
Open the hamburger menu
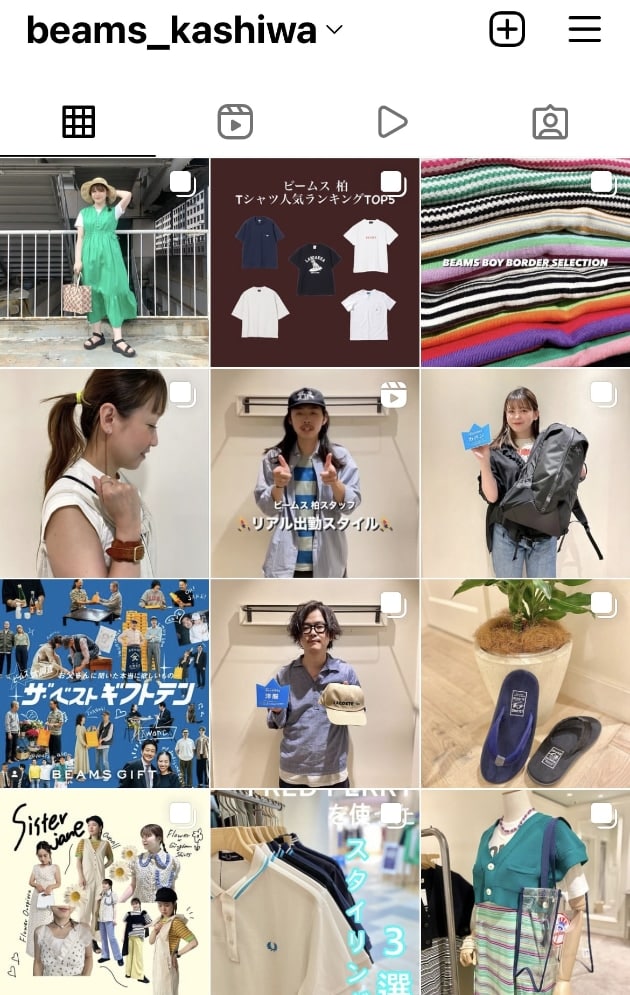click(584, 30)
